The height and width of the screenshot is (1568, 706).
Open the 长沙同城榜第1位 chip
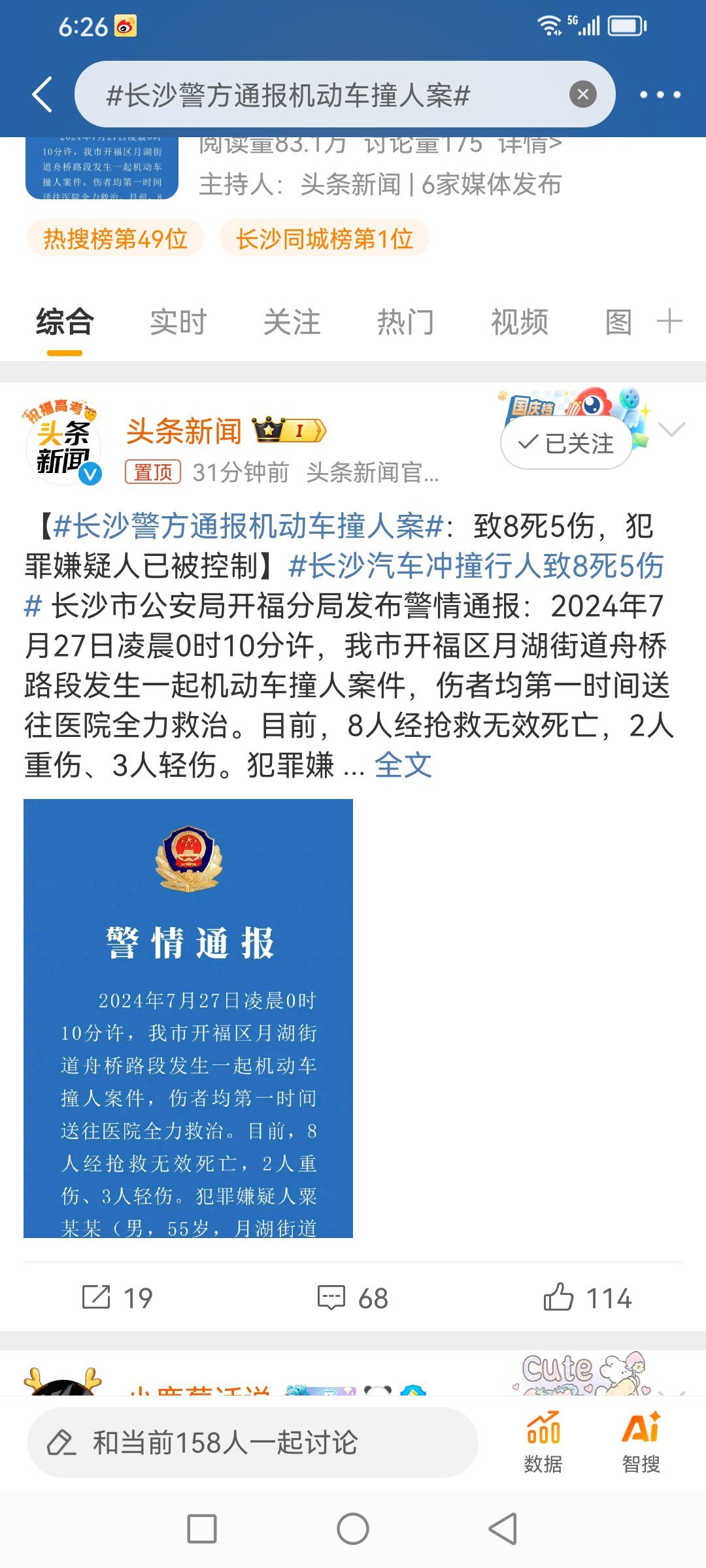(324, 238)
